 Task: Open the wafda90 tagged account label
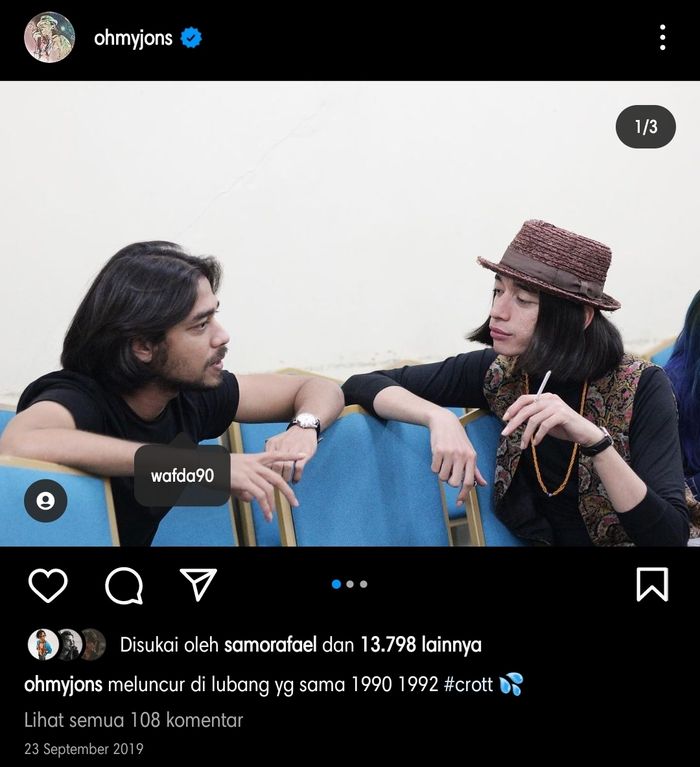(183, 475)
